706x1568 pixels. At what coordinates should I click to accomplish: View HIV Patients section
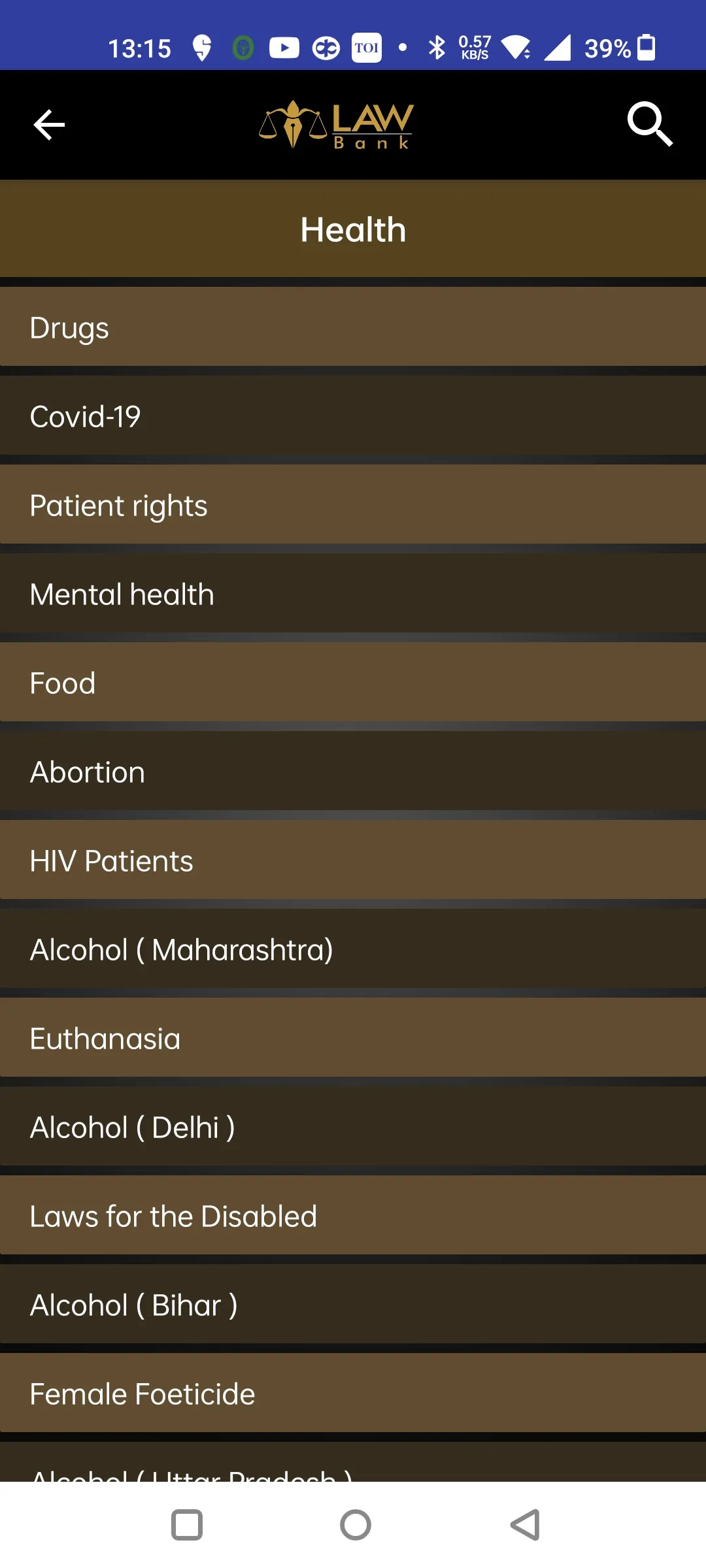353,860
